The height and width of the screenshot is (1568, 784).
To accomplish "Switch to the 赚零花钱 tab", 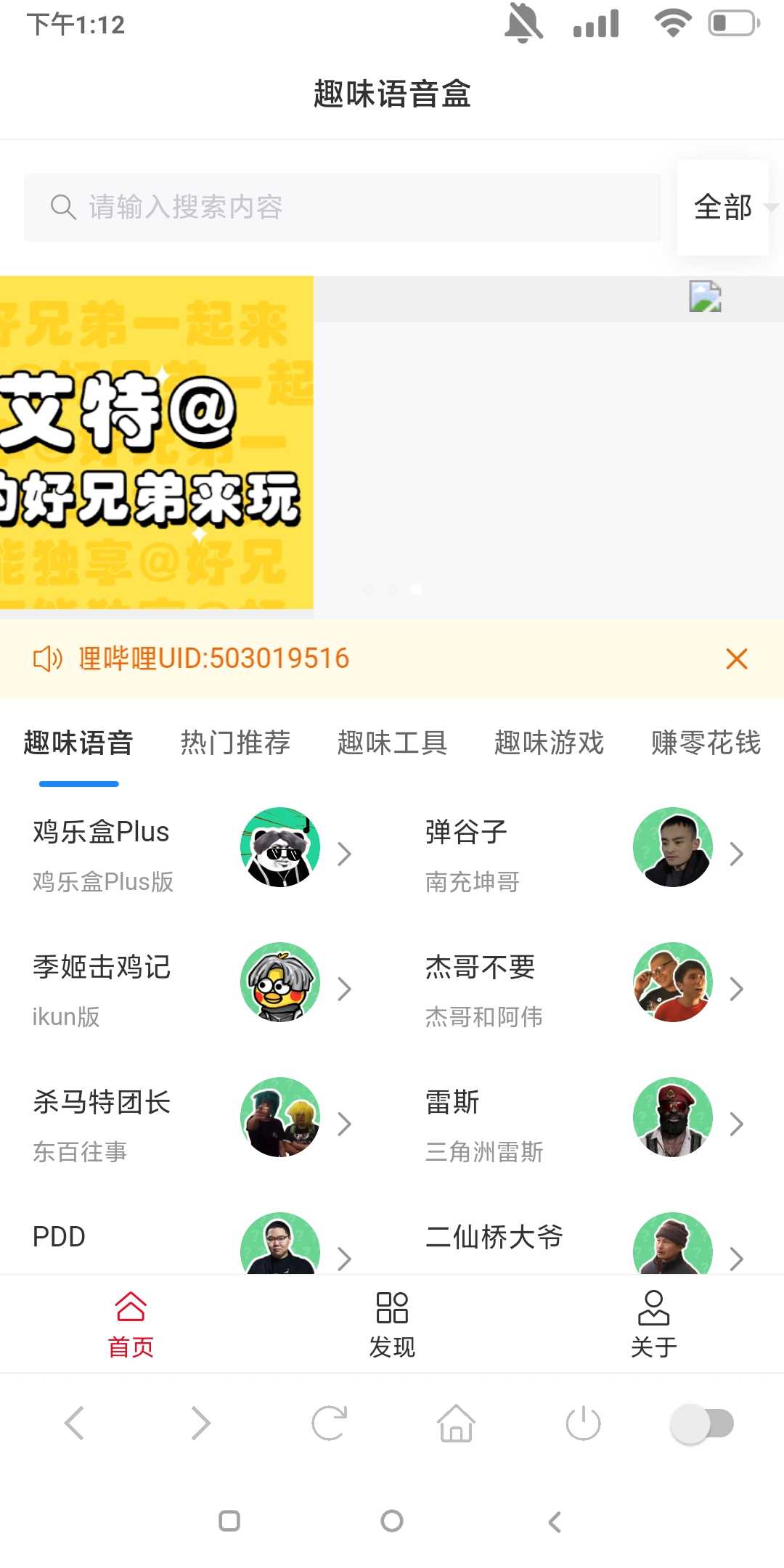I will tap(706, 743).
